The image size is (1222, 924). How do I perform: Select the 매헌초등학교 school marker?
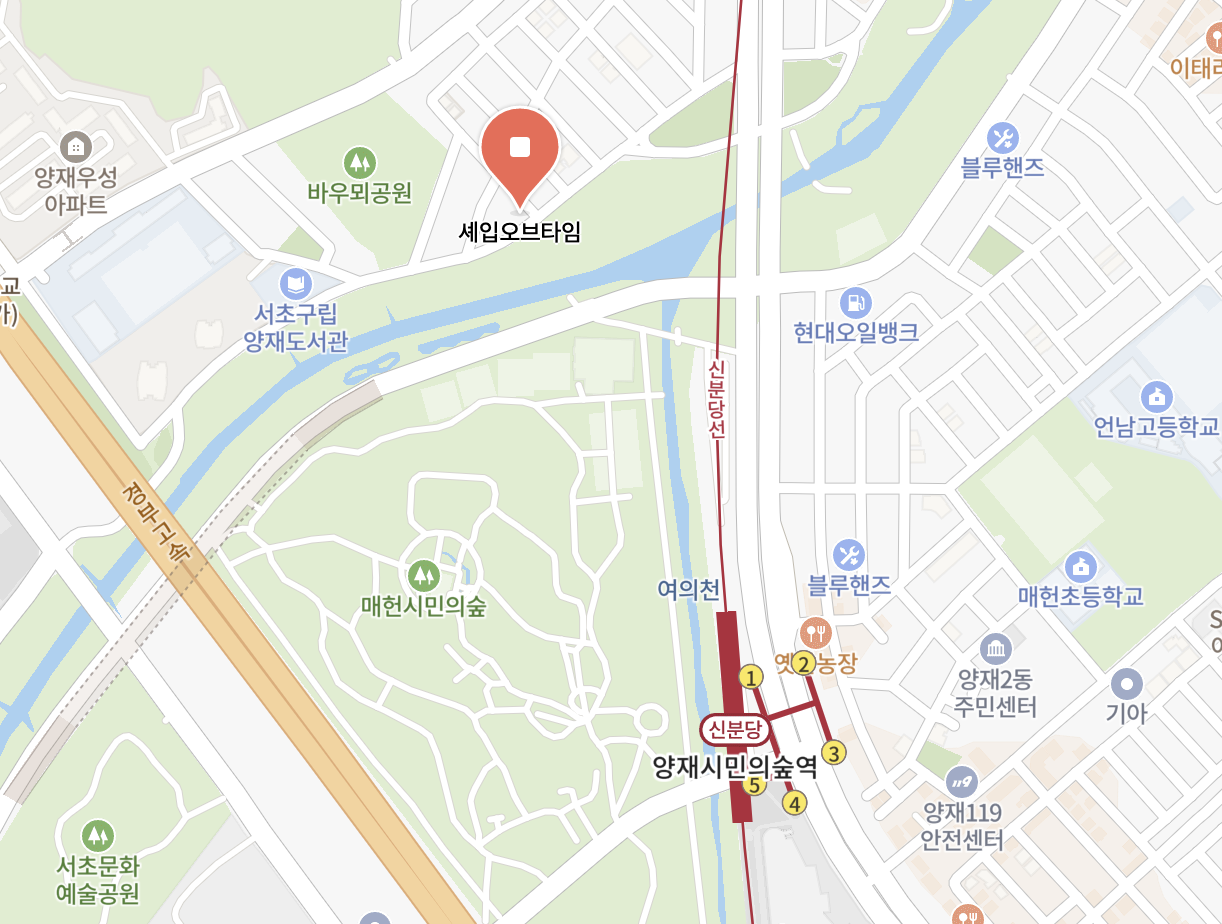[1080, 567]
